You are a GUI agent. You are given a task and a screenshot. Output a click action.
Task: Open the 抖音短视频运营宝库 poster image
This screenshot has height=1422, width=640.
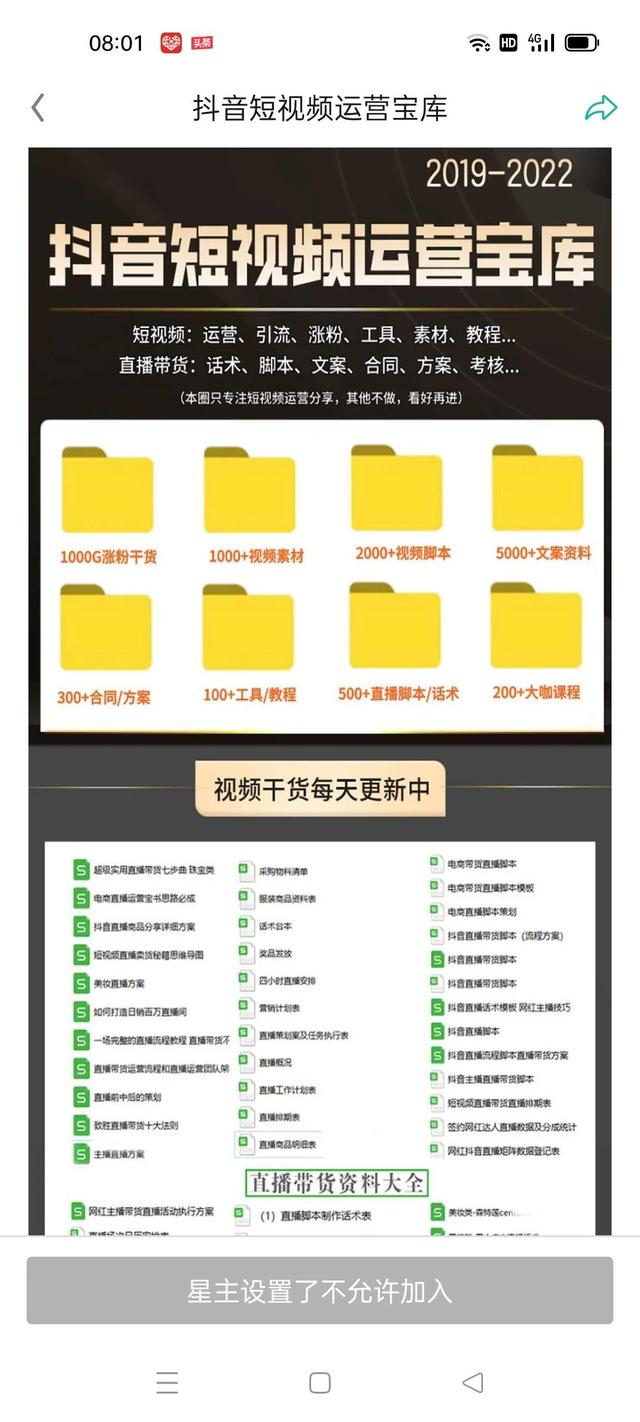tap(320, 690)
